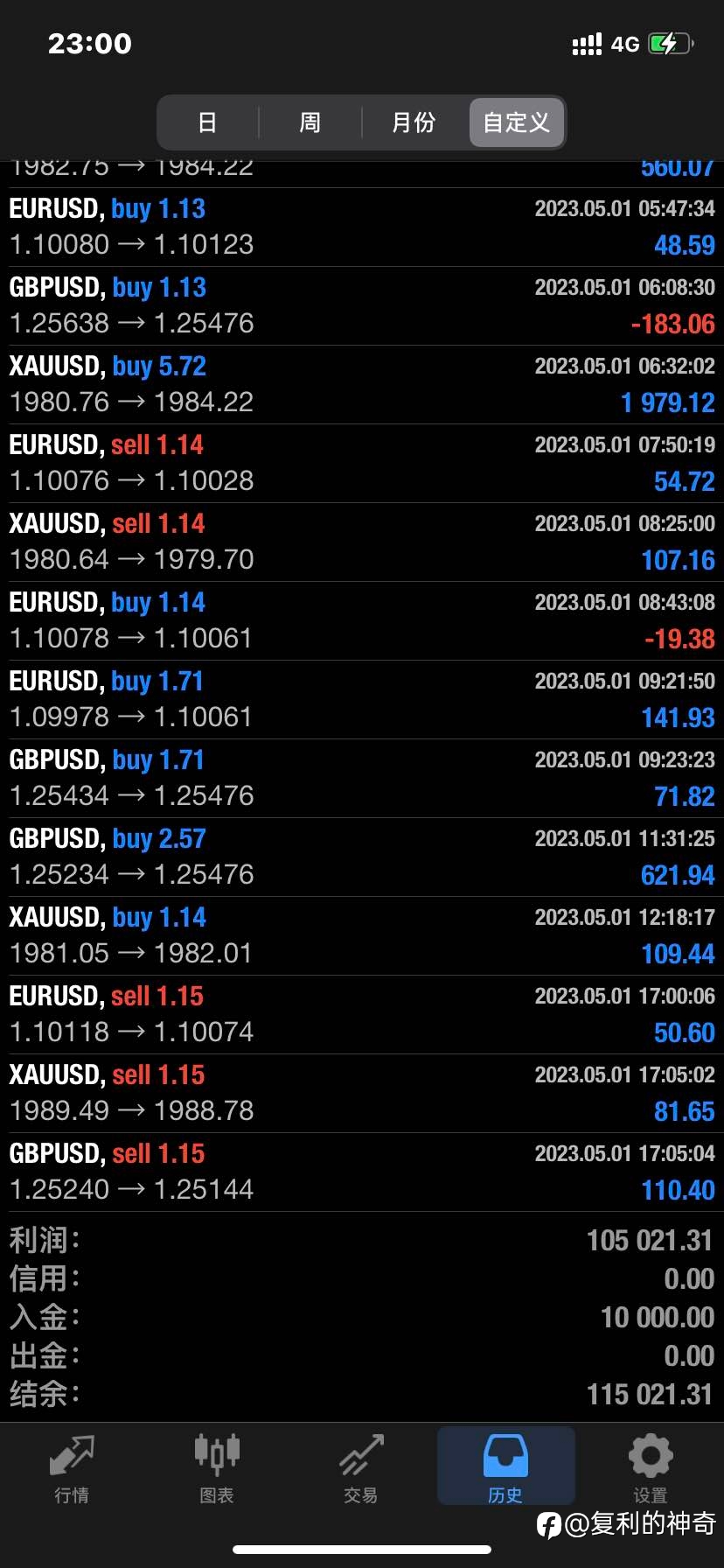Go to the 图表 chart tab
Image resolution: width=724 pixels, height=1568 pixels.
tap(216, 1469)
